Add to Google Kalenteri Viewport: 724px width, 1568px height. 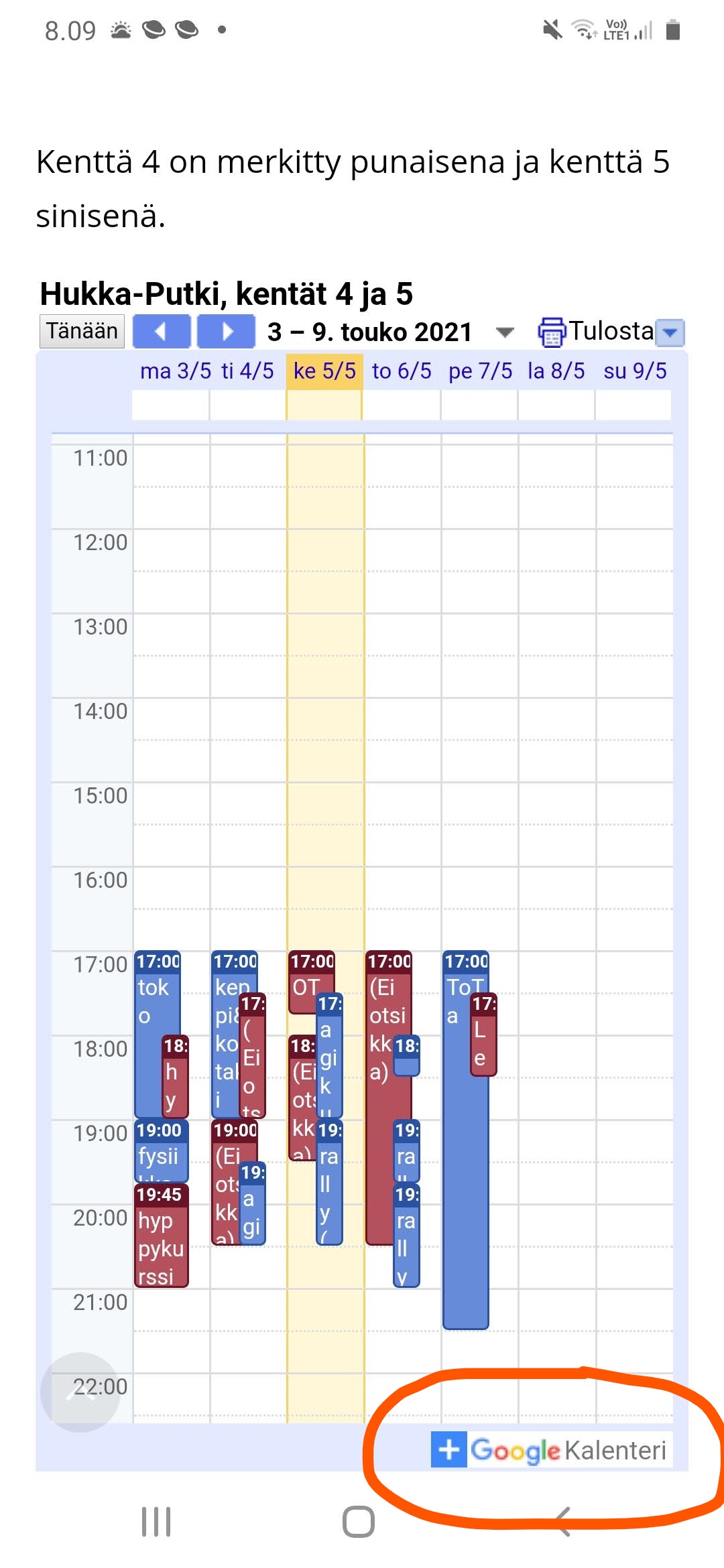551,1449
